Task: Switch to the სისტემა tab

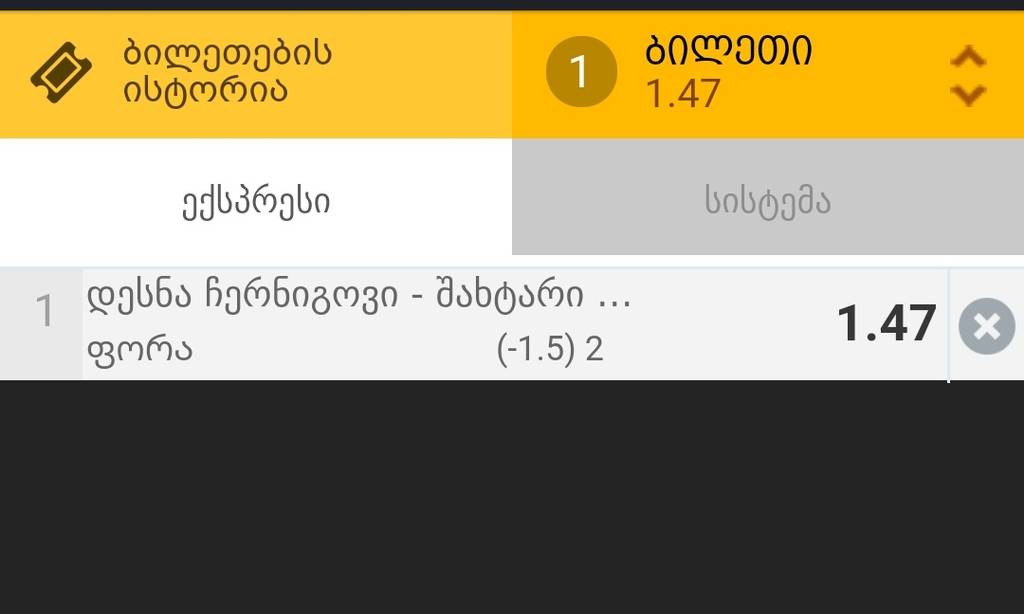Action: click(767, 202)
